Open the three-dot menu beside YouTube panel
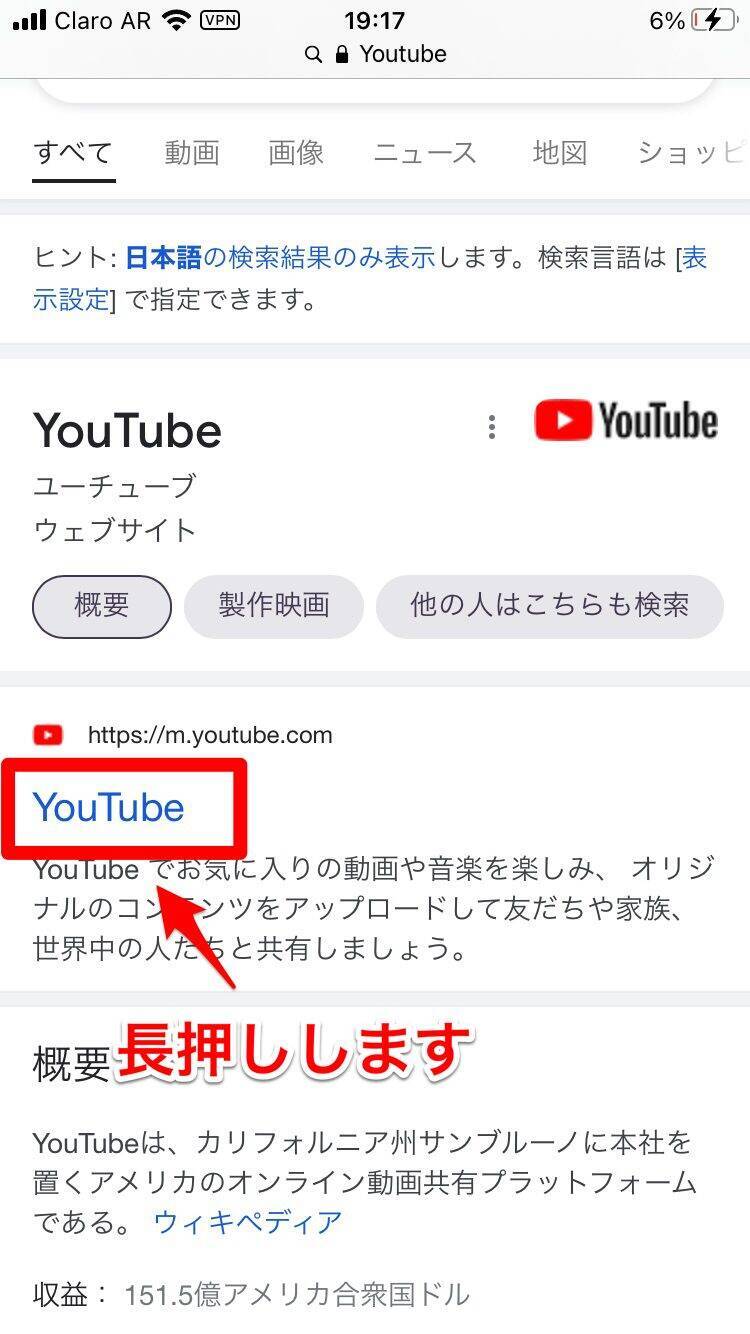 [491, 428]
